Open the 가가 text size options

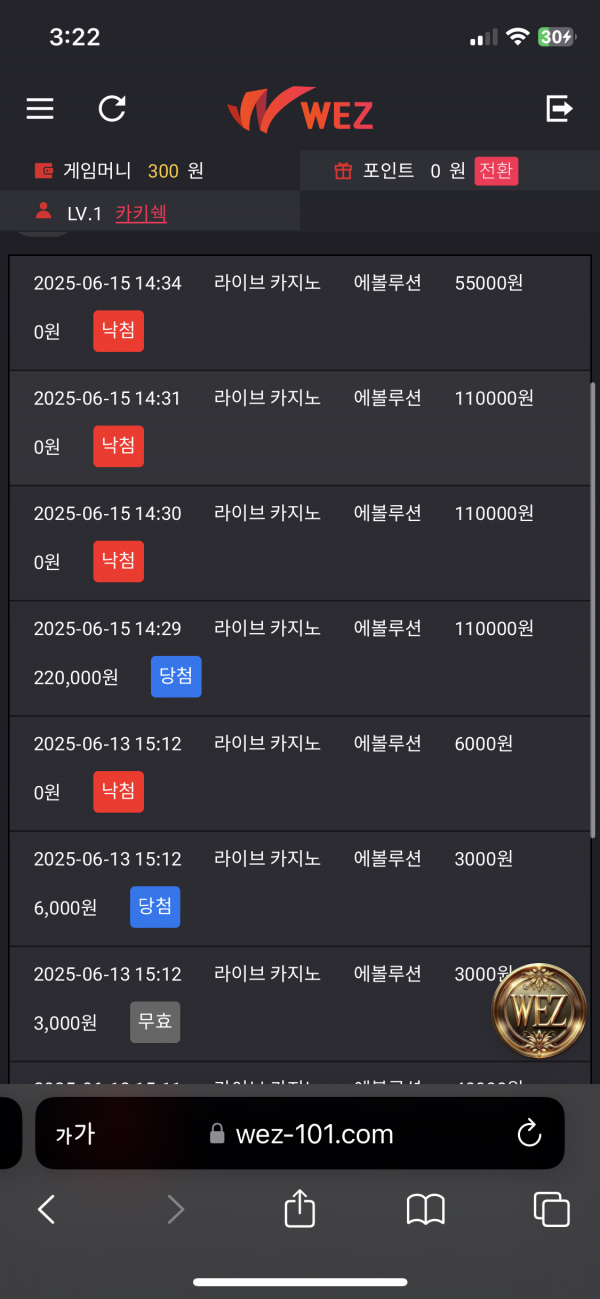(x=74, y=1134)
